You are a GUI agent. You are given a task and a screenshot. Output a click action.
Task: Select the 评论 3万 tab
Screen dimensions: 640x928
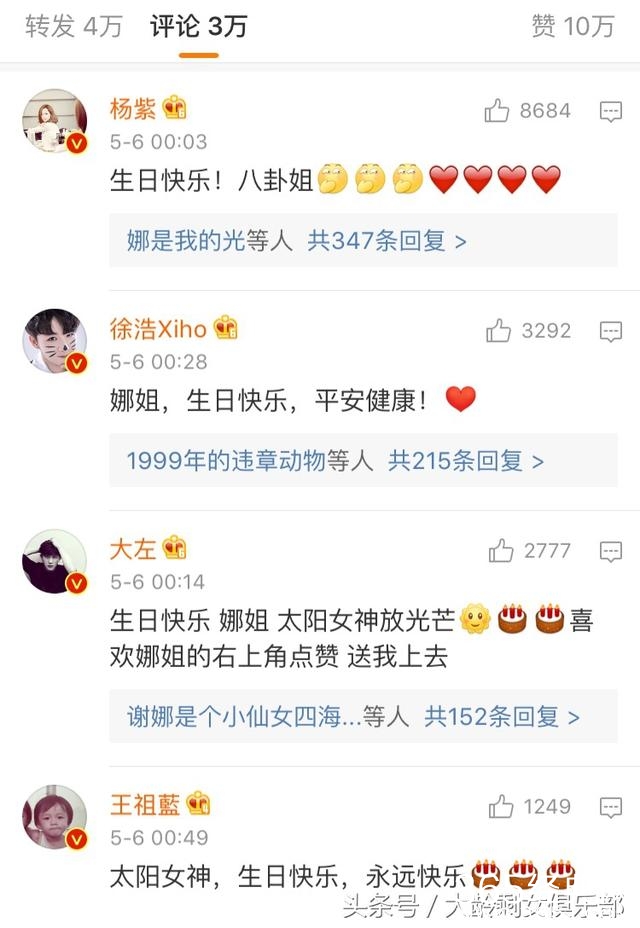(x=198, y=27)
